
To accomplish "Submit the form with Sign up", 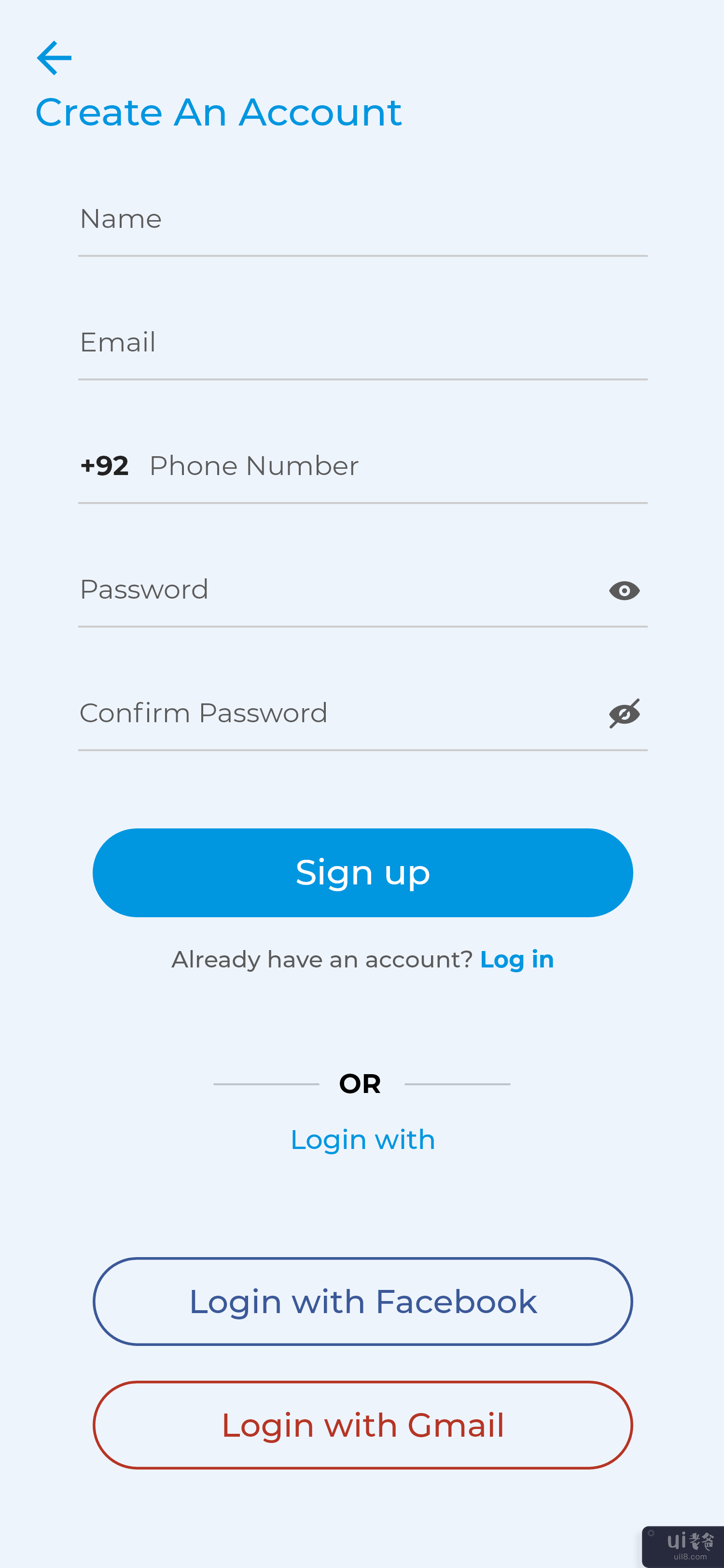I will point(362,873).
